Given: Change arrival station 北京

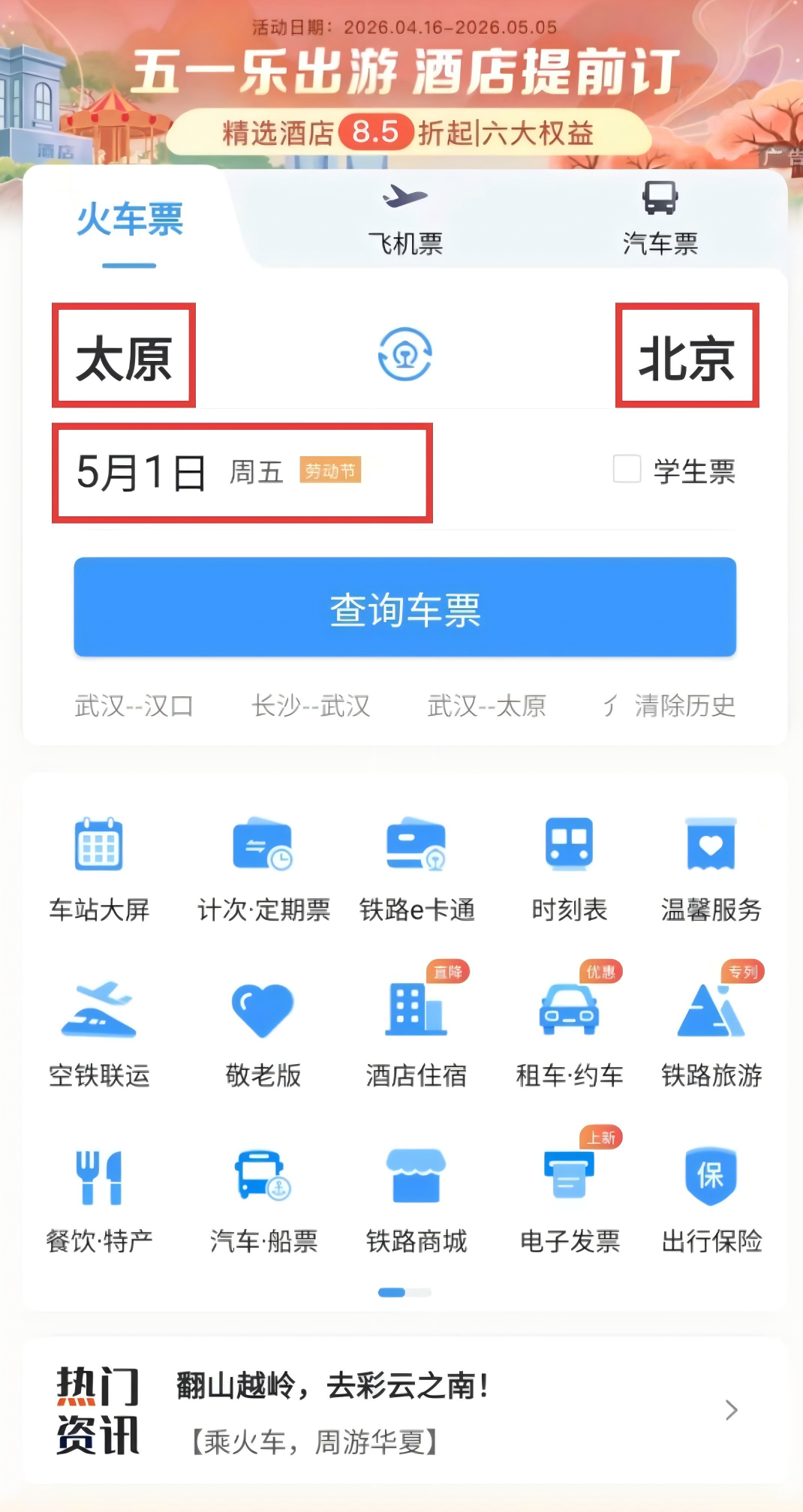Looking at the screenshot, I should coord(687,357).
